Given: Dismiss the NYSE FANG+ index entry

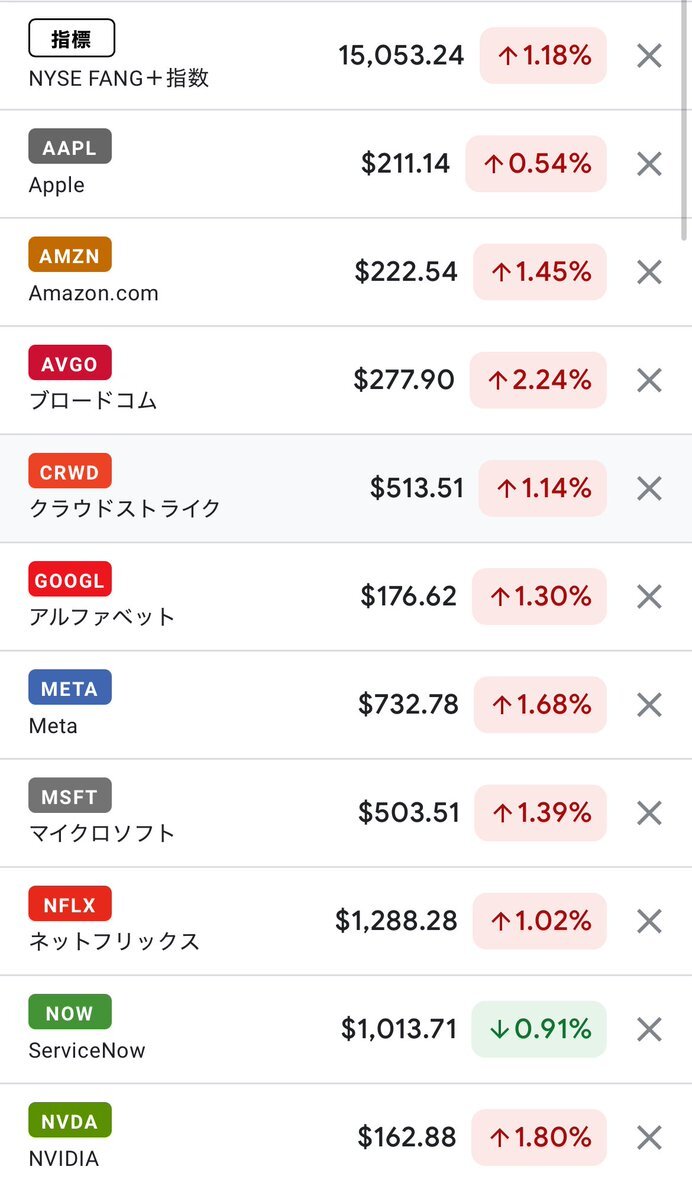Looking at the screenshot, I should pos(649,56).
